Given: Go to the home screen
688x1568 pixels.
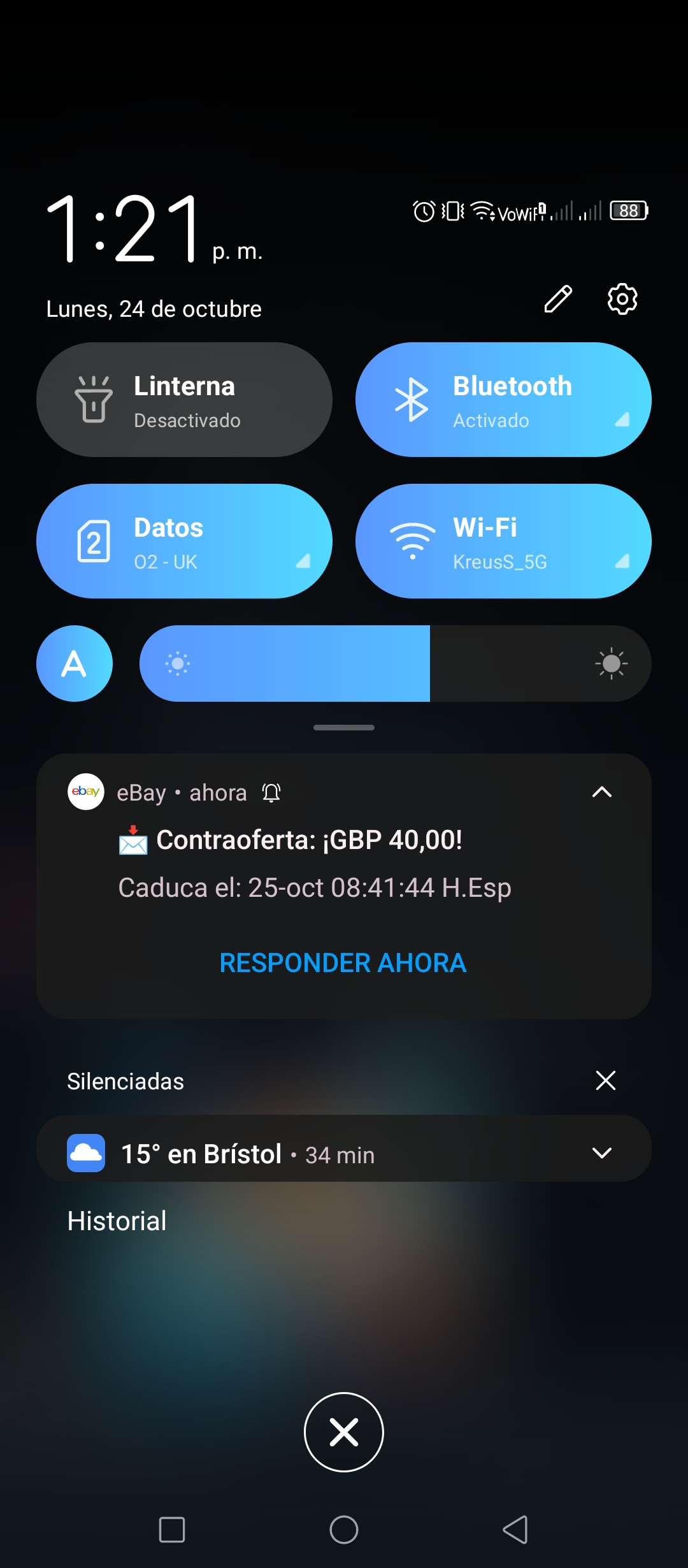Looking at the screenshot, I should pyautogui.click(x=344, y=1530).
